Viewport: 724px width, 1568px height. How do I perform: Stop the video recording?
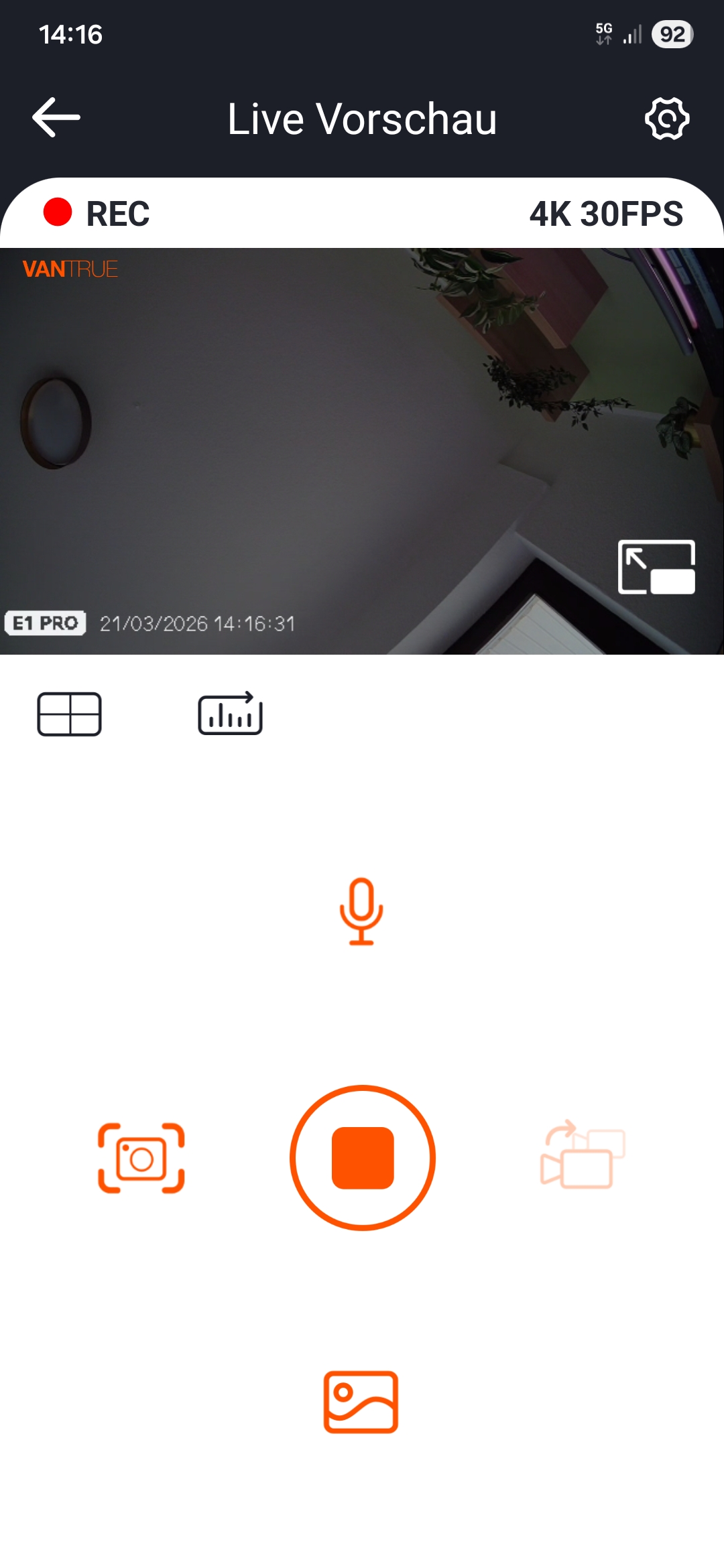pos(363,1158)
